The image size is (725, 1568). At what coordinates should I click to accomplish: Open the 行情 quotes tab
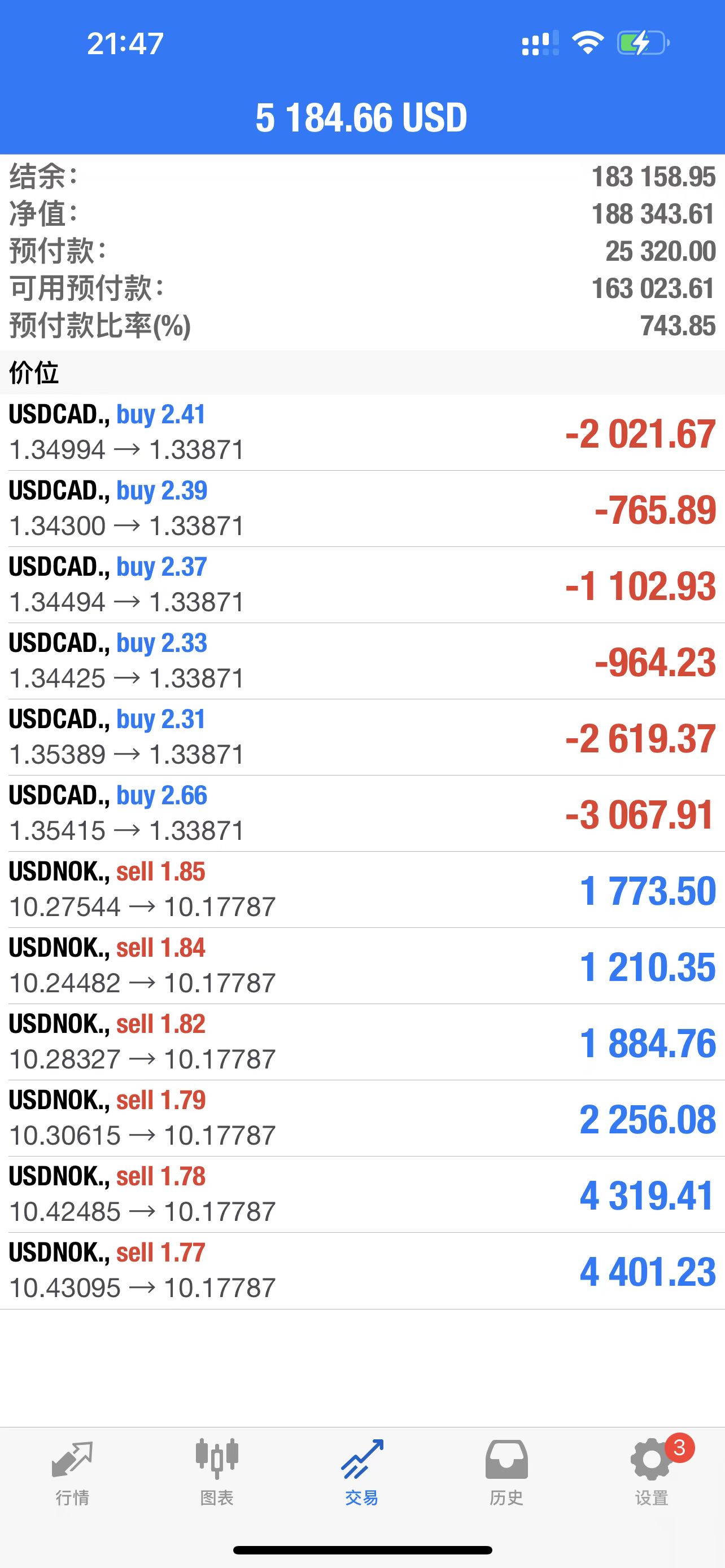coord(72,1472)
